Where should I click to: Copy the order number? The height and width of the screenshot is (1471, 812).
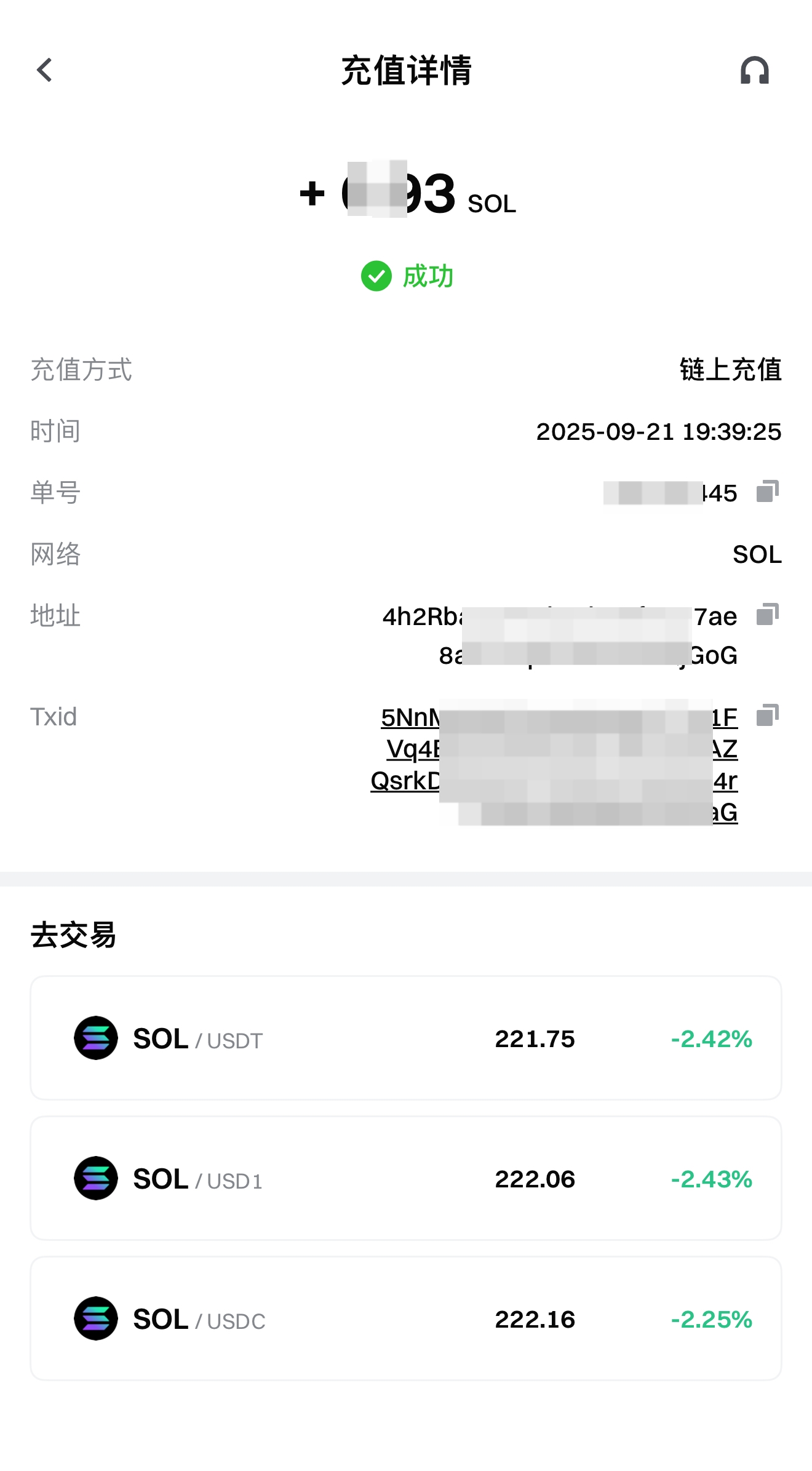pyautogui.click(x=767, y=492)
